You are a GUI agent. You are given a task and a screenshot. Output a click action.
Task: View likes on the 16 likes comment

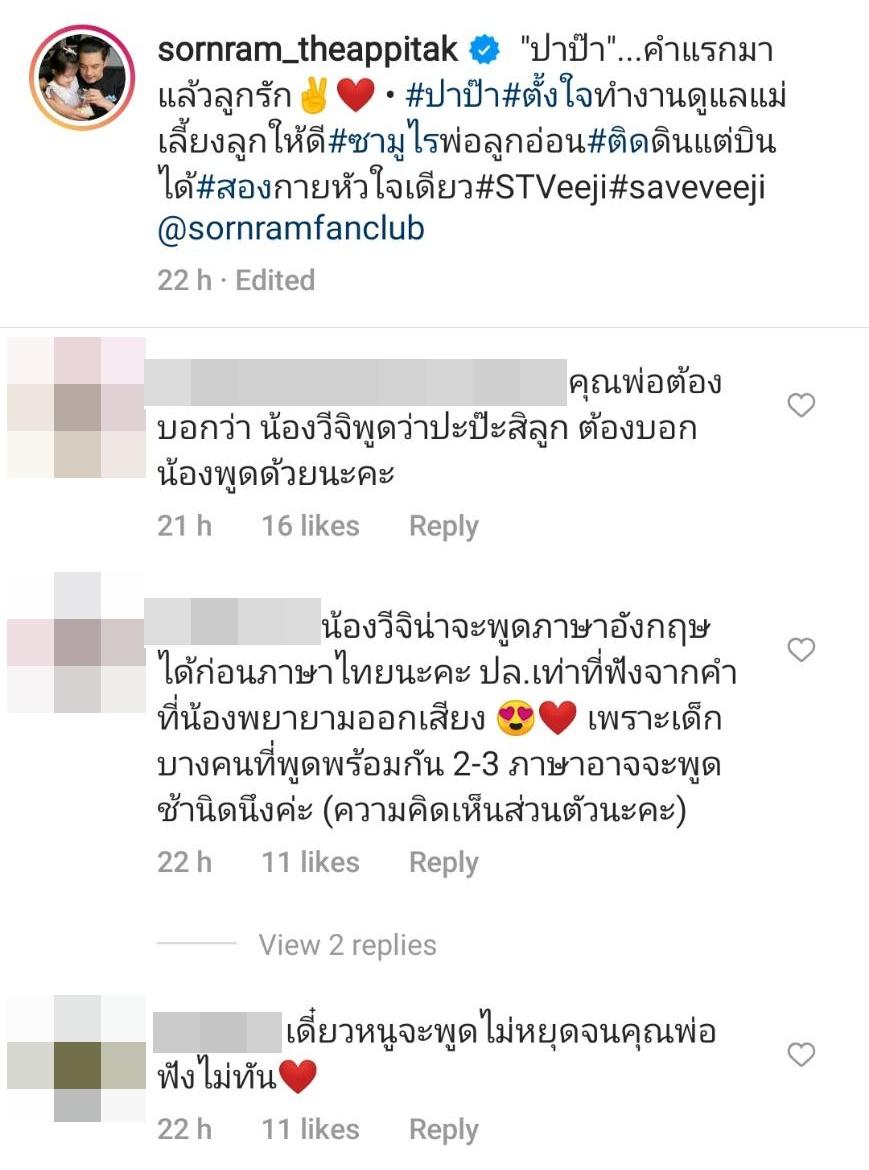[310, 526]
